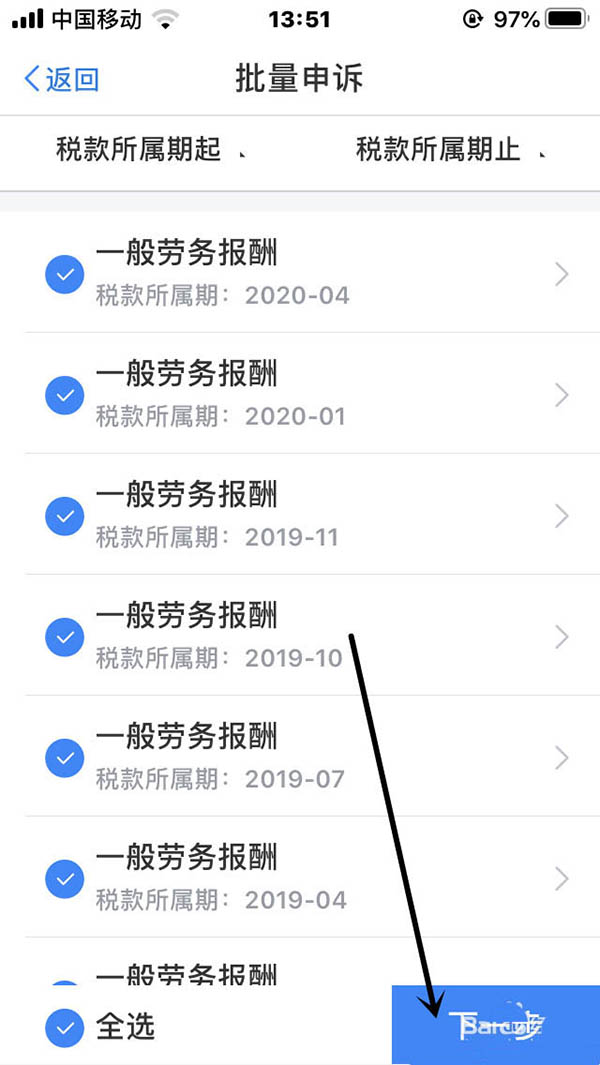
Task: Go back using the 返回 button
Action: tap(62, 79)
